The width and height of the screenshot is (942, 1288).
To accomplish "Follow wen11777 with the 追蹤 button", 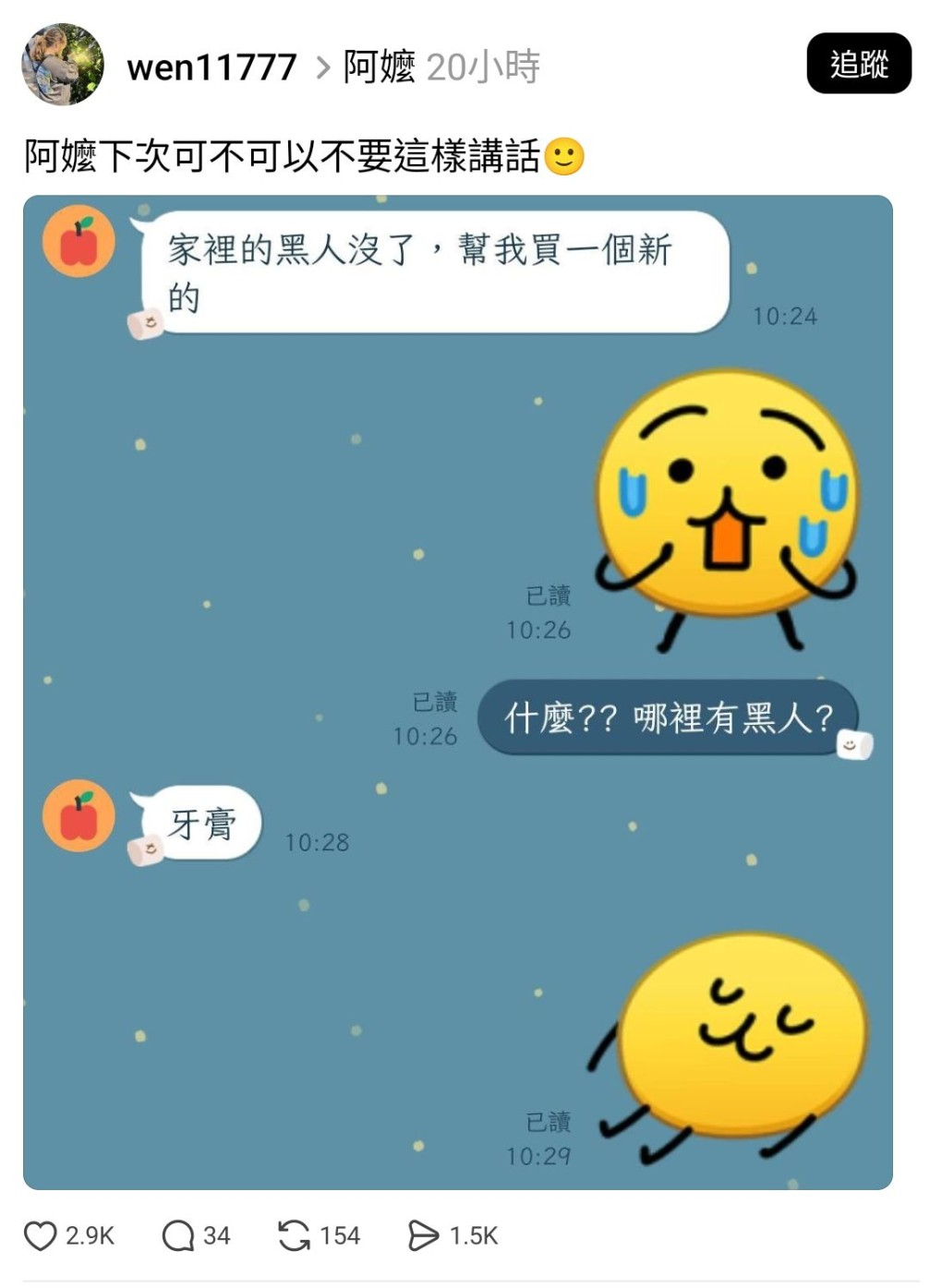I will pos(858,64).
